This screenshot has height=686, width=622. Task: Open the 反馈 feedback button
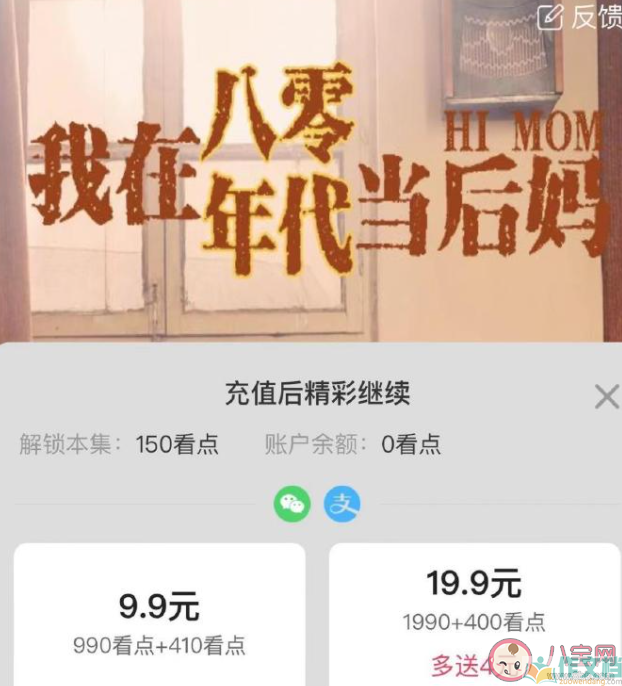pos(581,16)
